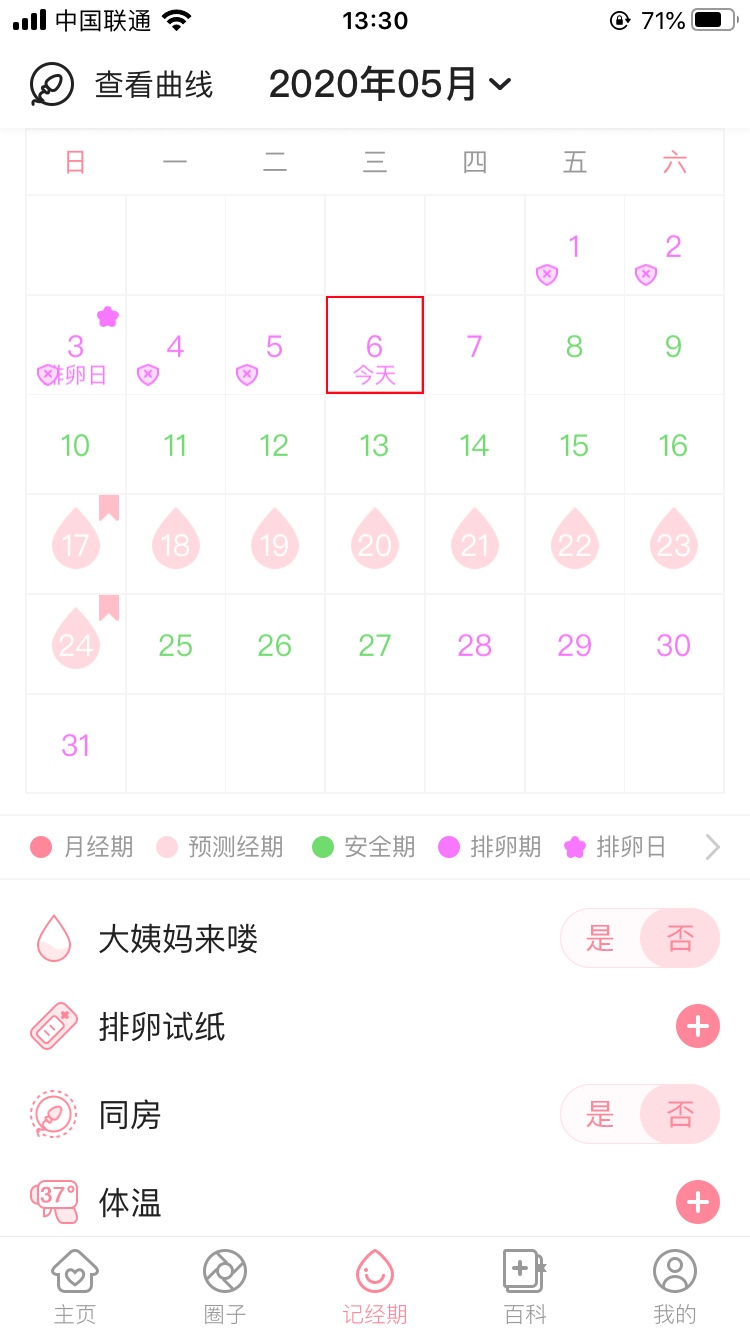Switch to the 我的 tab
This screenshot has height=1334, width=750.
tap(675, 1286)
